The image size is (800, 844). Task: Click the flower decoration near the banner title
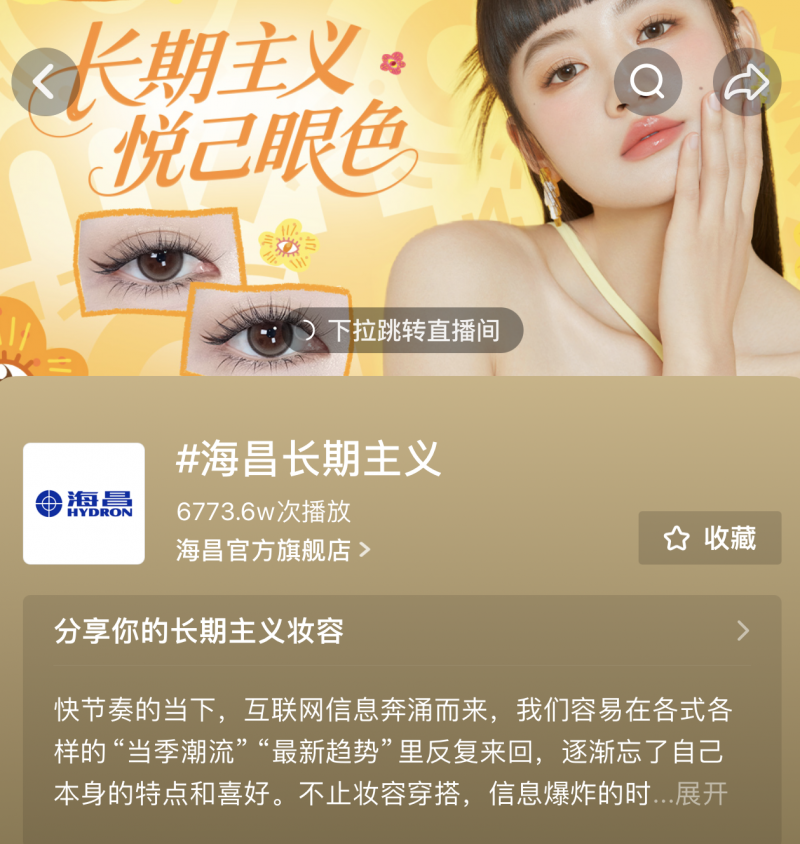(x=391, y=63)
